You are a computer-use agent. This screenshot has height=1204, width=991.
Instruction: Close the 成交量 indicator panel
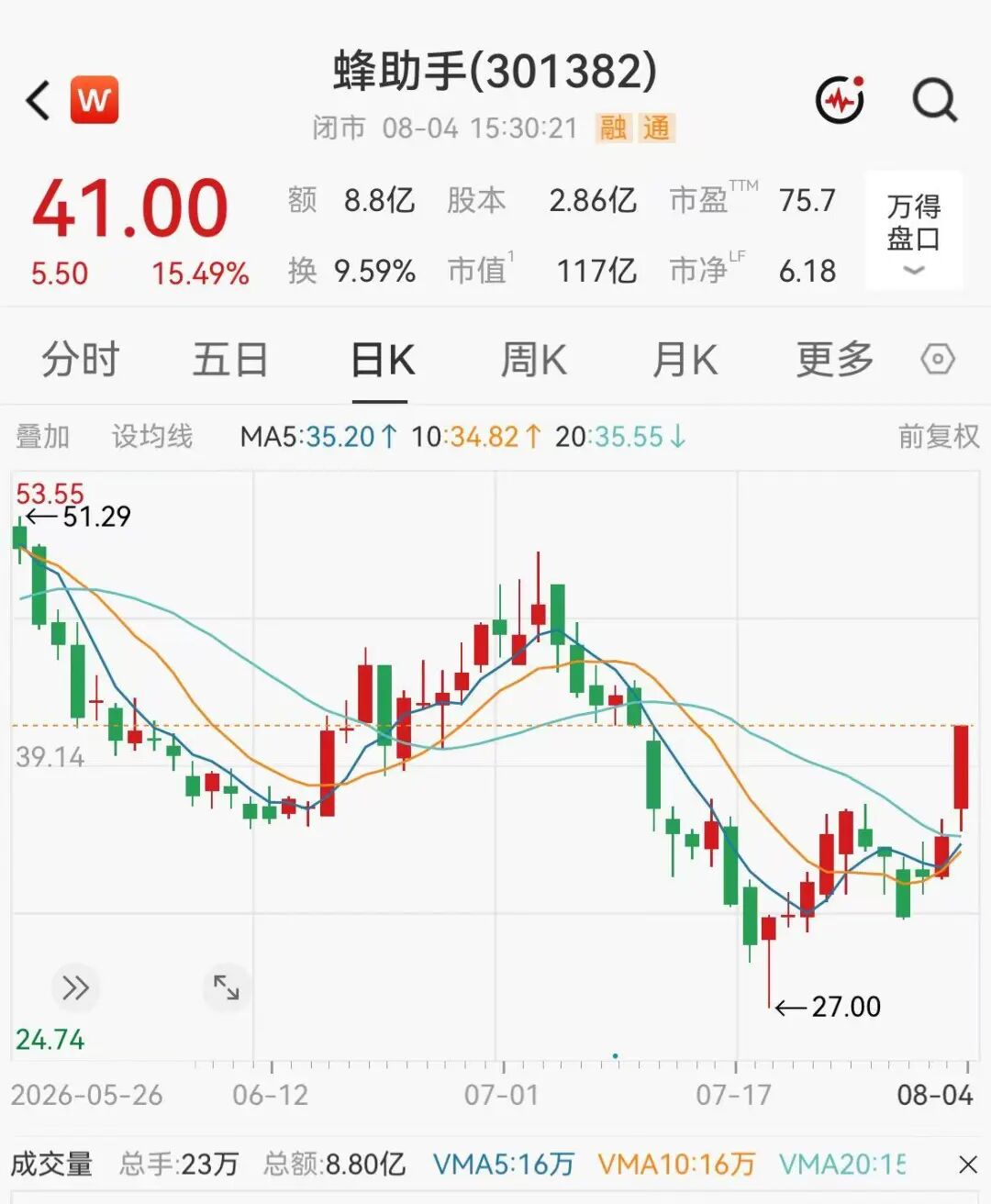967,1165
